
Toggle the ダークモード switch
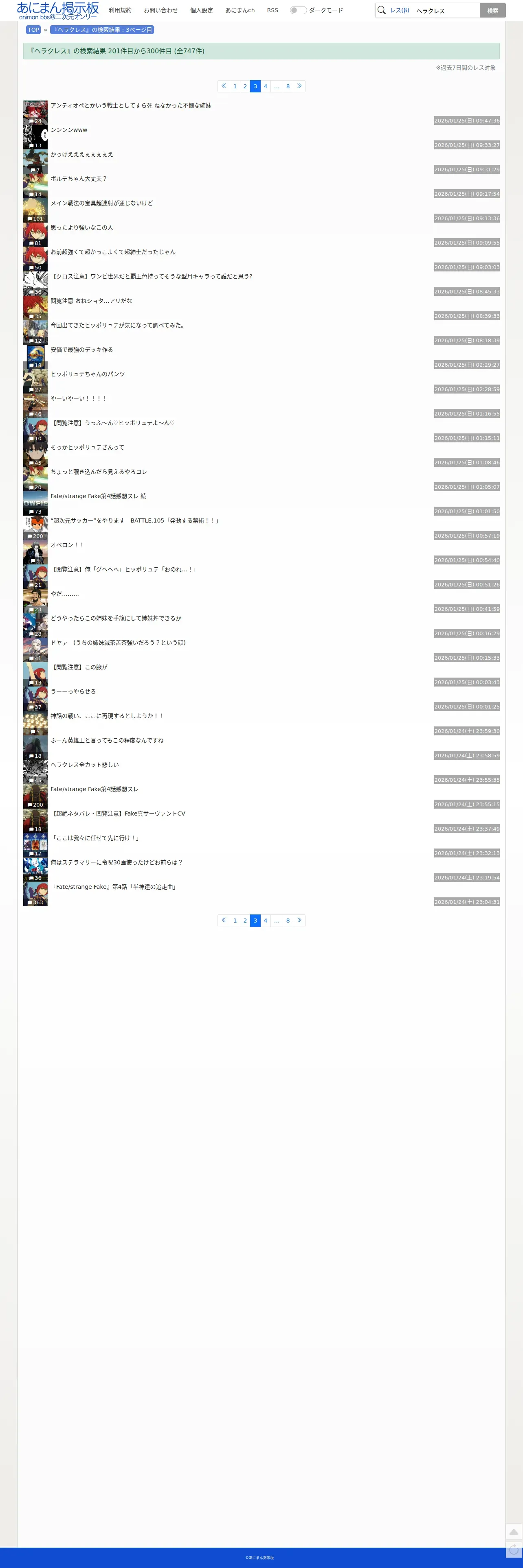tap(297, 10)
